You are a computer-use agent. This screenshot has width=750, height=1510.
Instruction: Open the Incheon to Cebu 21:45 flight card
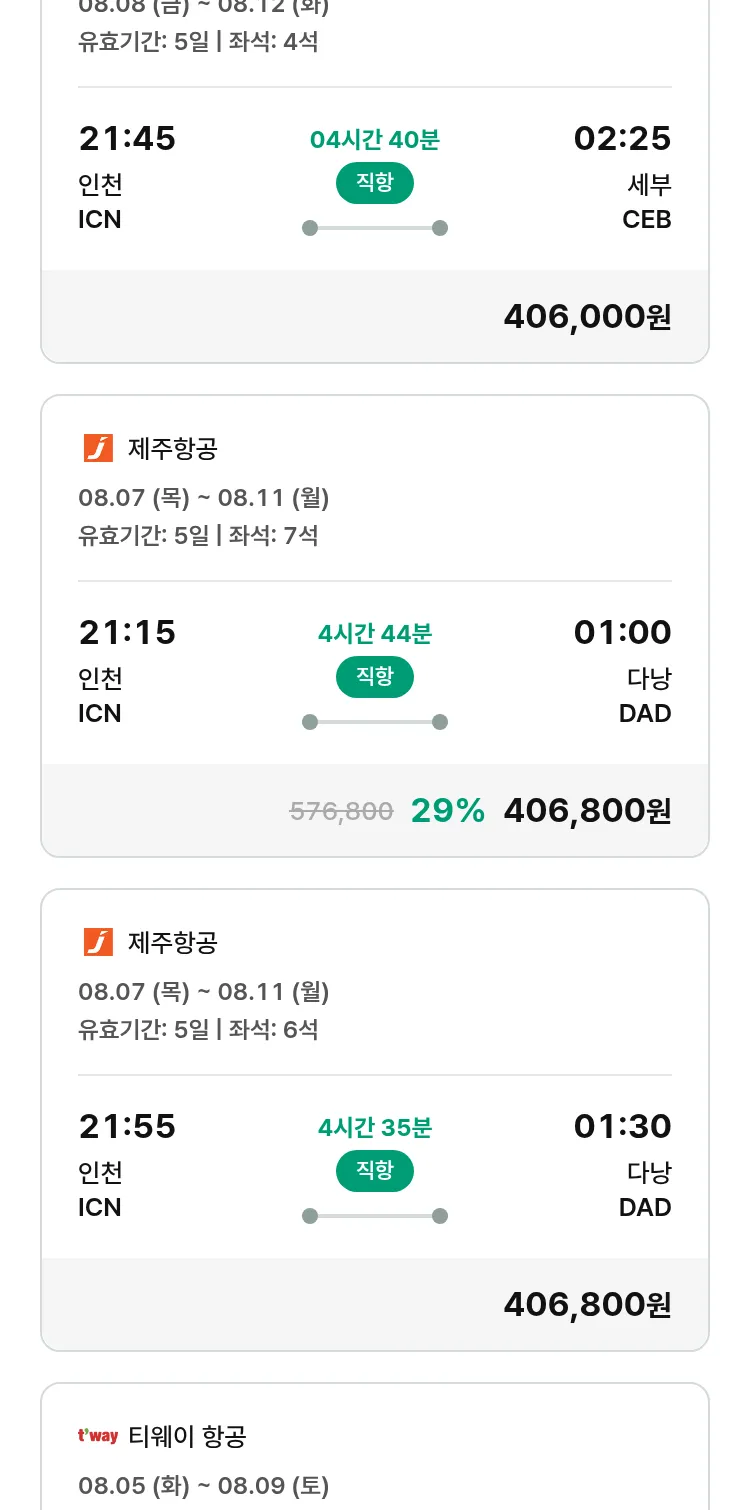[x=375, y=181]
